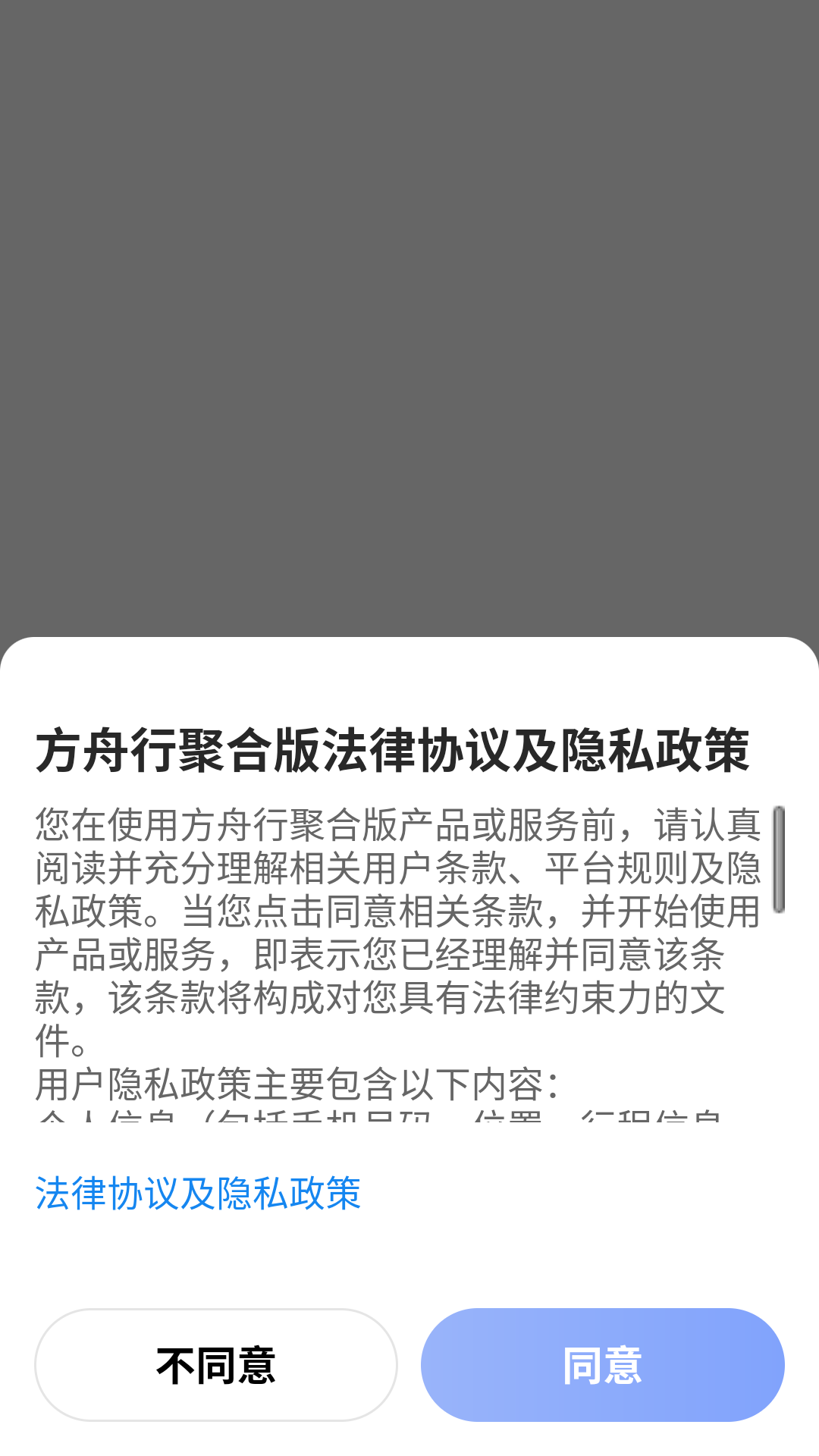Tap the dimmed background above the dialog
The width and height of the screenshot is (819, 1456).
click(x=409, y=303)
